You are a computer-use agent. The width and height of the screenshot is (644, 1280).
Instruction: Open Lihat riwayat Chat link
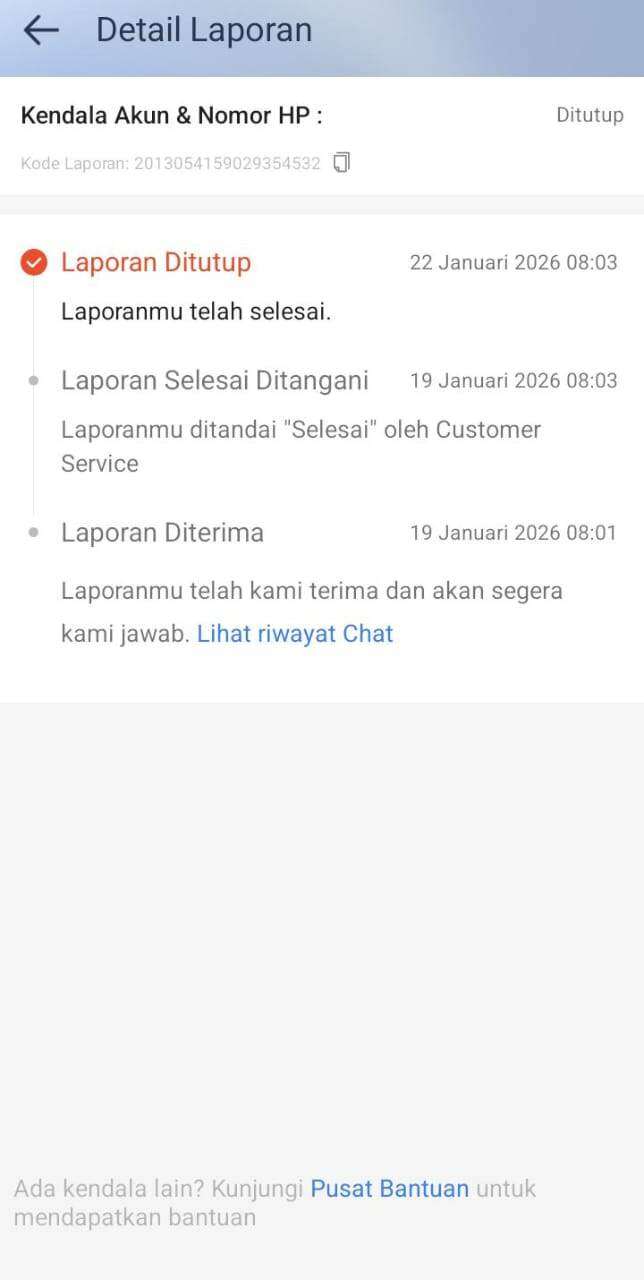[x=295, y=634]
